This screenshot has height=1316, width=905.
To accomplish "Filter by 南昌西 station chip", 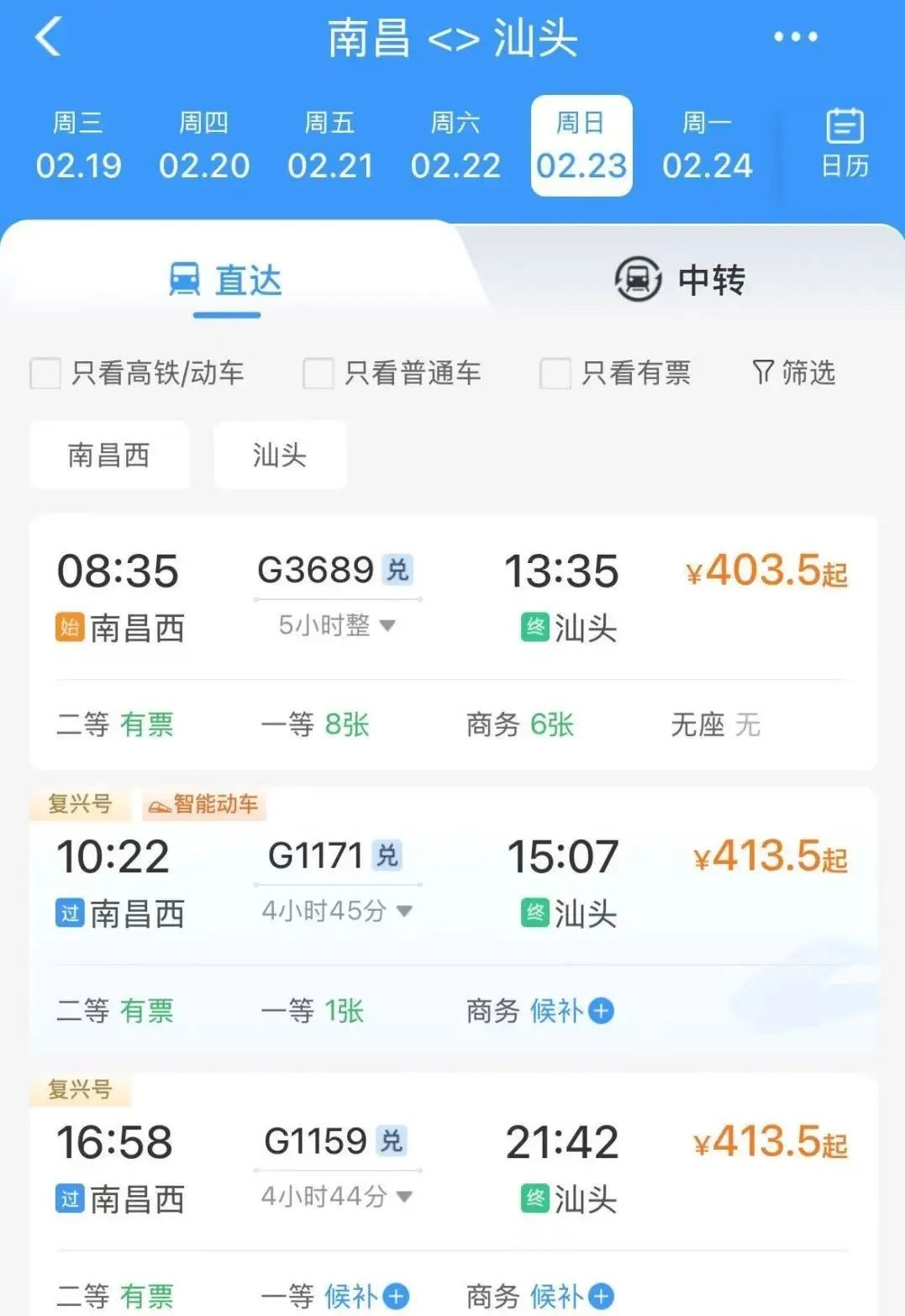I will pos(109,455).
